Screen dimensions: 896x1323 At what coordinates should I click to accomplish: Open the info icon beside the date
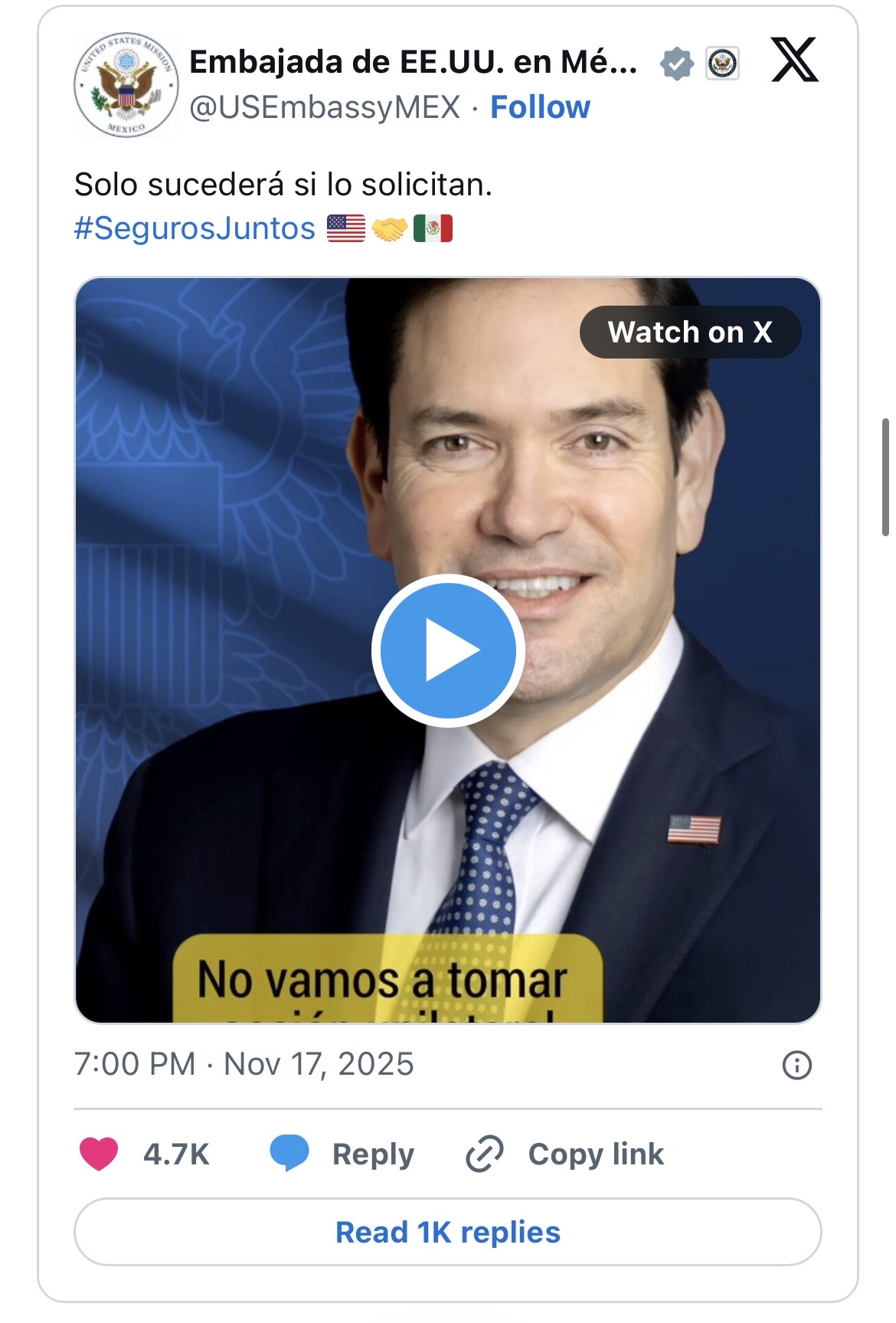coord(796,1065)
